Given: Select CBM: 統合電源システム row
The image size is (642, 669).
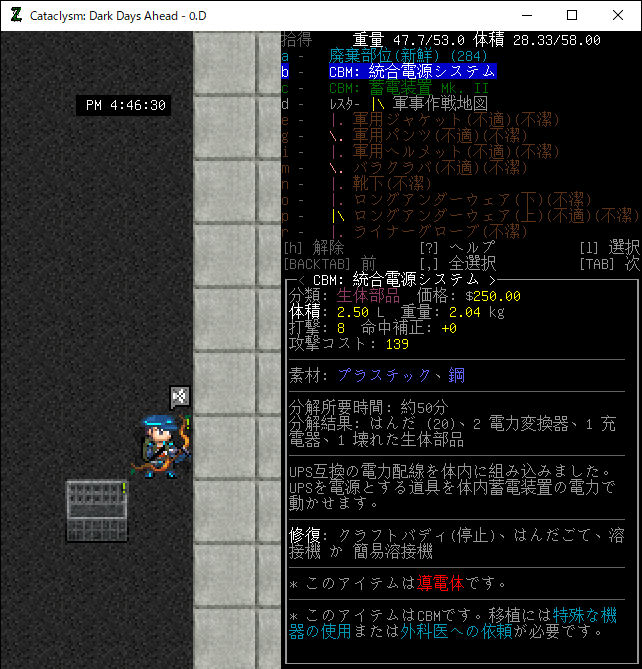Looking at the screenshot, I should 412,72.
